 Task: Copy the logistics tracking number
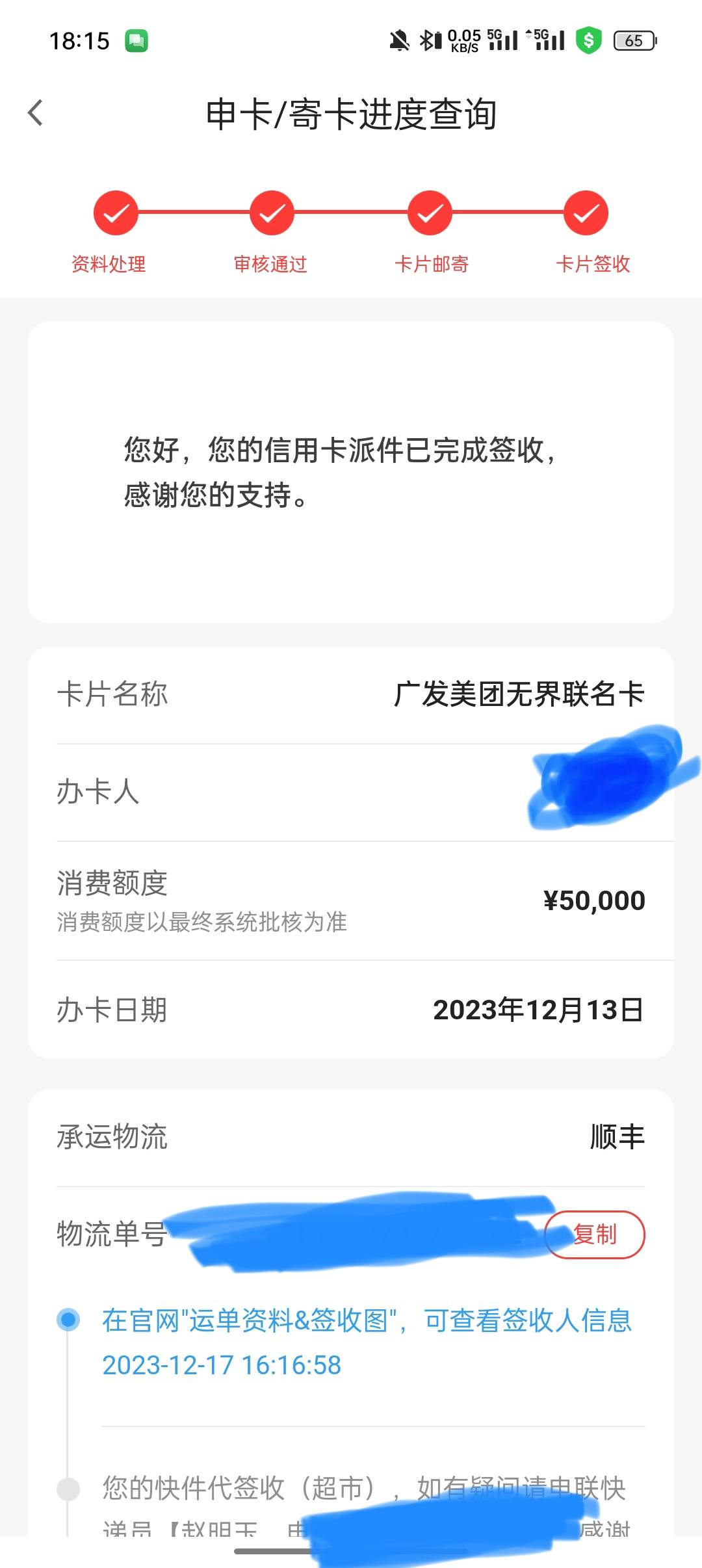point(595,1235)
